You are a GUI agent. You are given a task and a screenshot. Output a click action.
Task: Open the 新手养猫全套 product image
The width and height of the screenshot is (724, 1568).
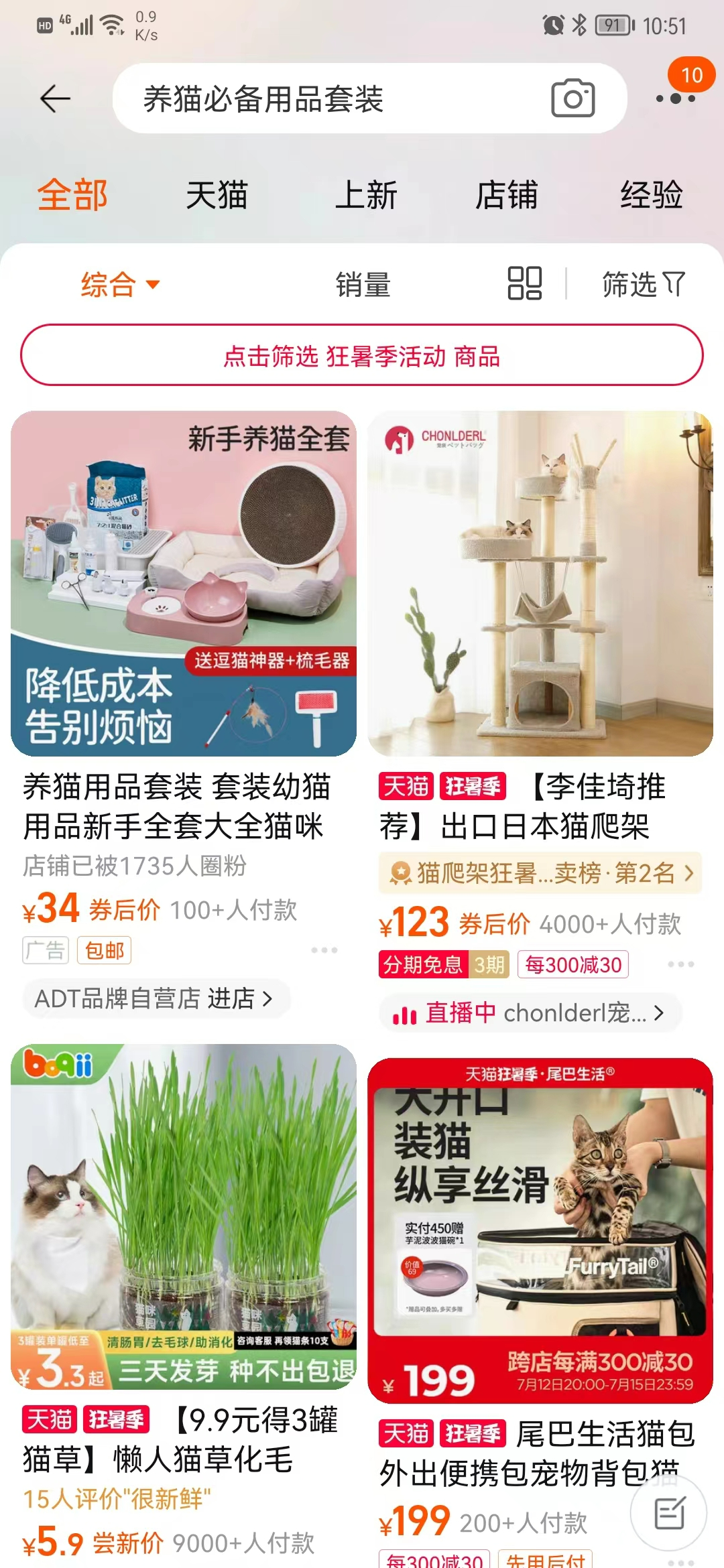(184, 583)
